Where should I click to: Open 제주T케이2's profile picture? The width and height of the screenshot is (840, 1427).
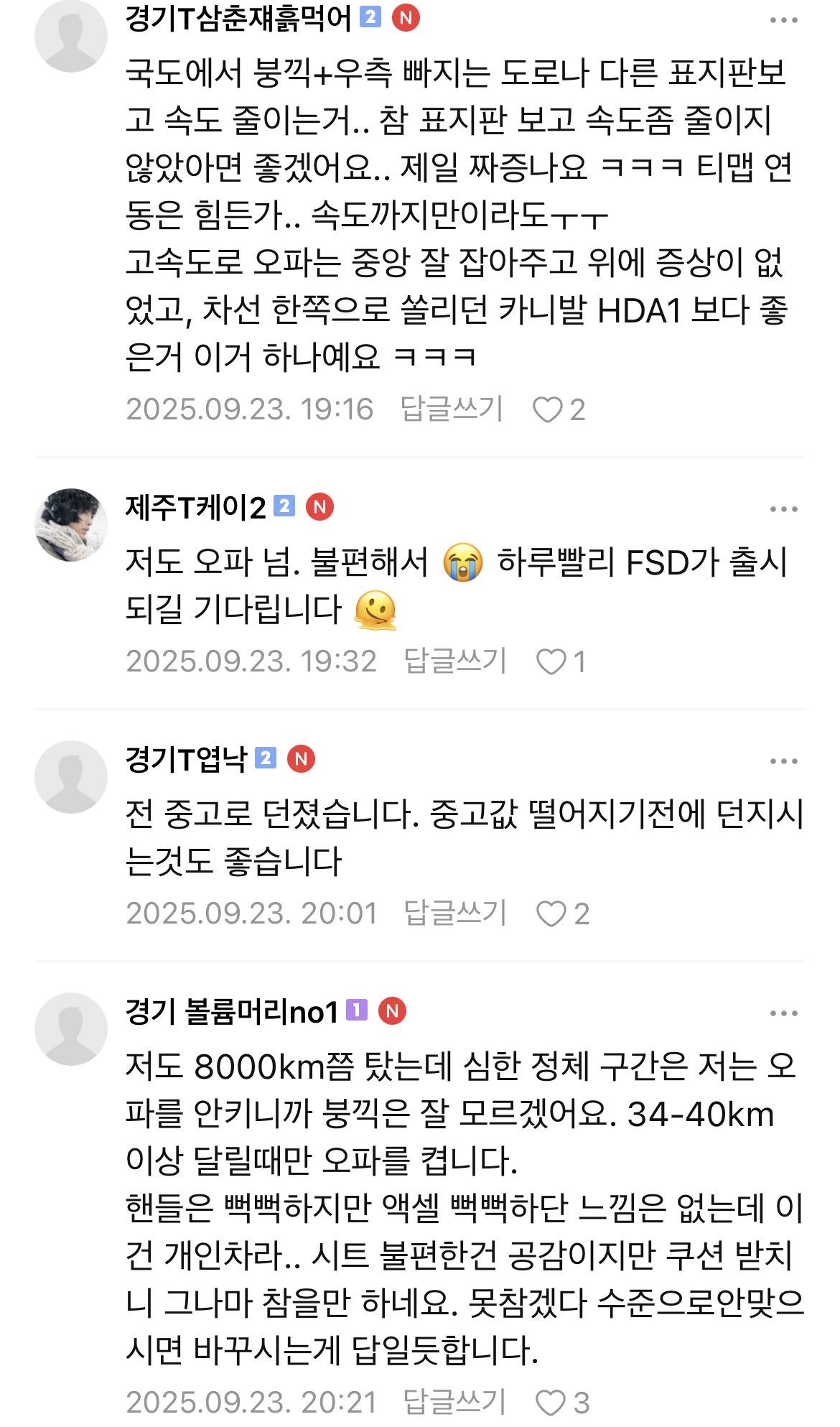[70, 524]
